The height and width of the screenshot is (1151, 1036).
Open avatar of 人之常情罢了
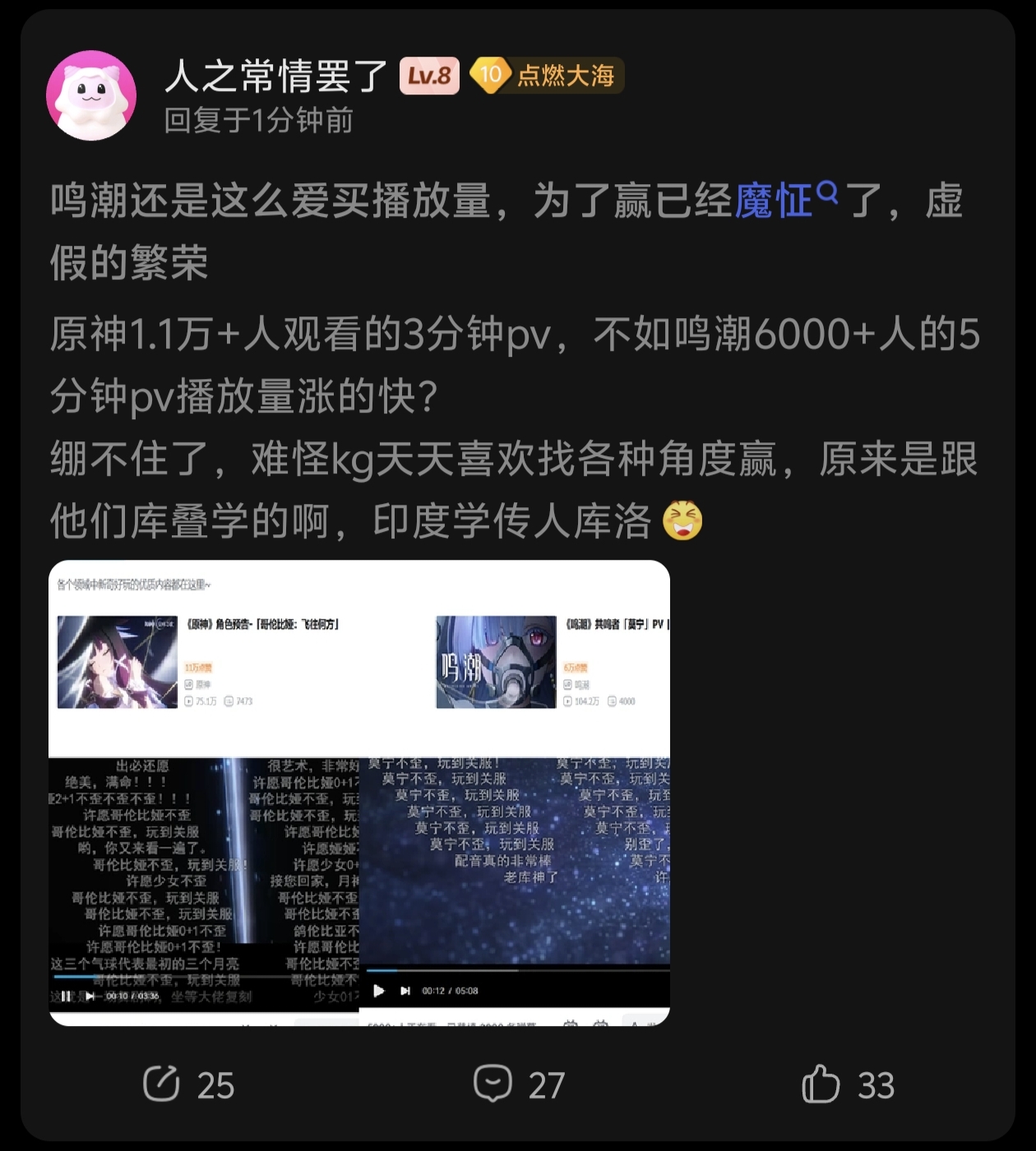pos(91,95)
